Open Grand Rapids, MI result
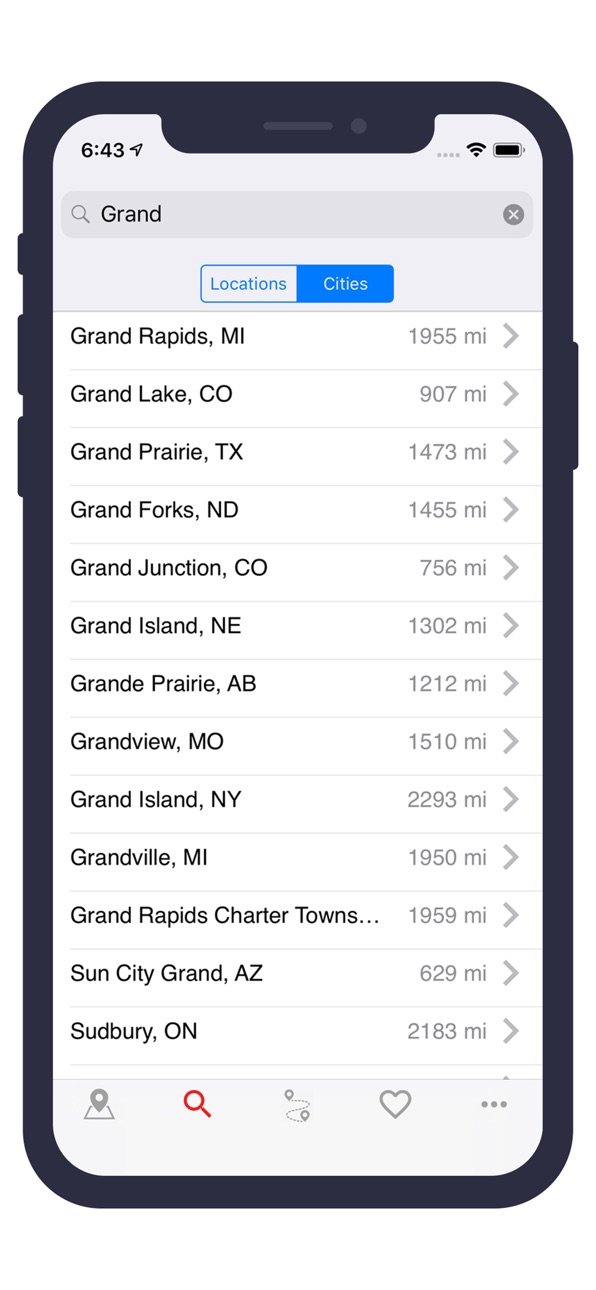596x1290 pixels. 298,337
